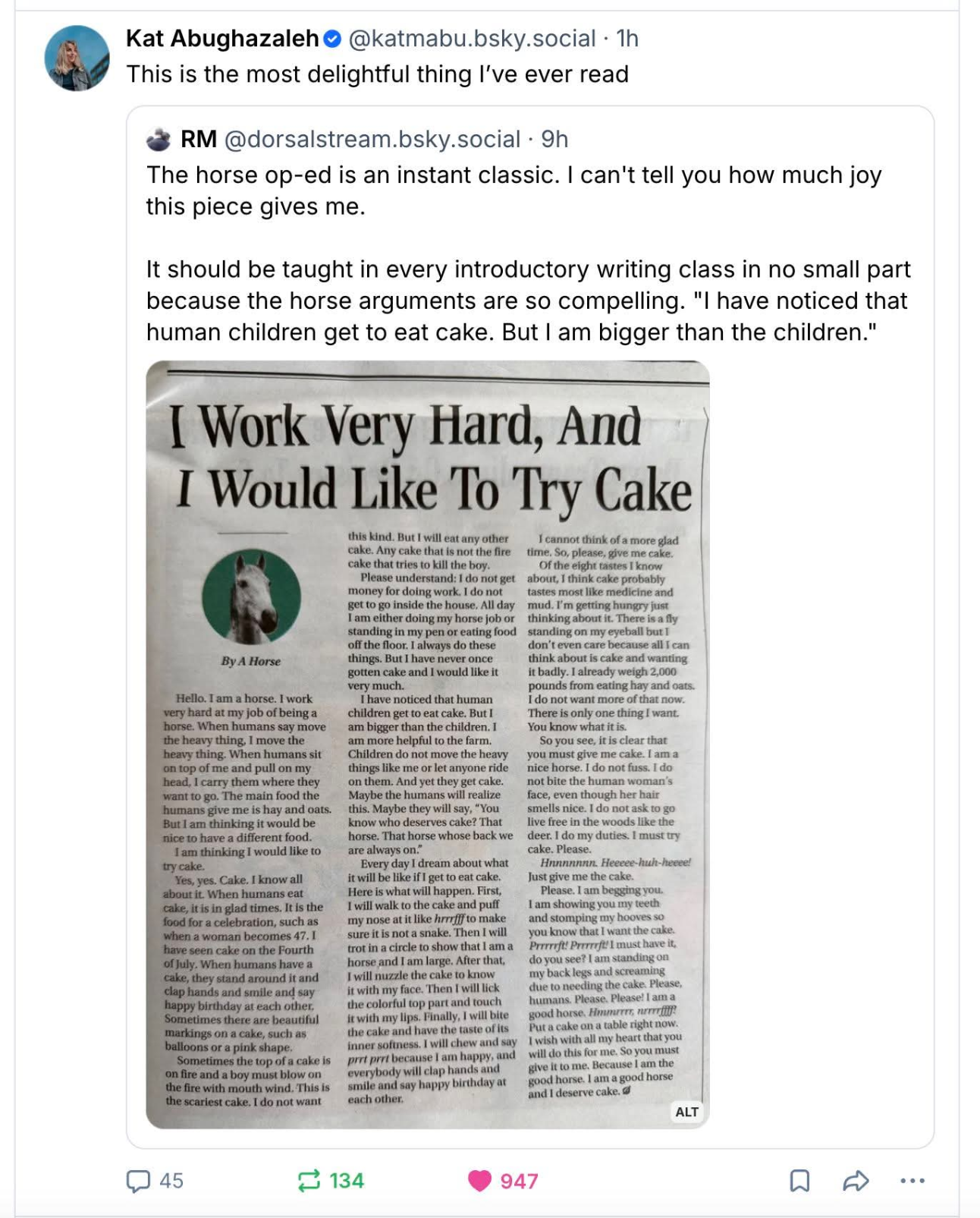The width and height of the screenshot is (980, 1218).
Task: Like Kat's post with the heart
Action: [x=479, y=1181]
